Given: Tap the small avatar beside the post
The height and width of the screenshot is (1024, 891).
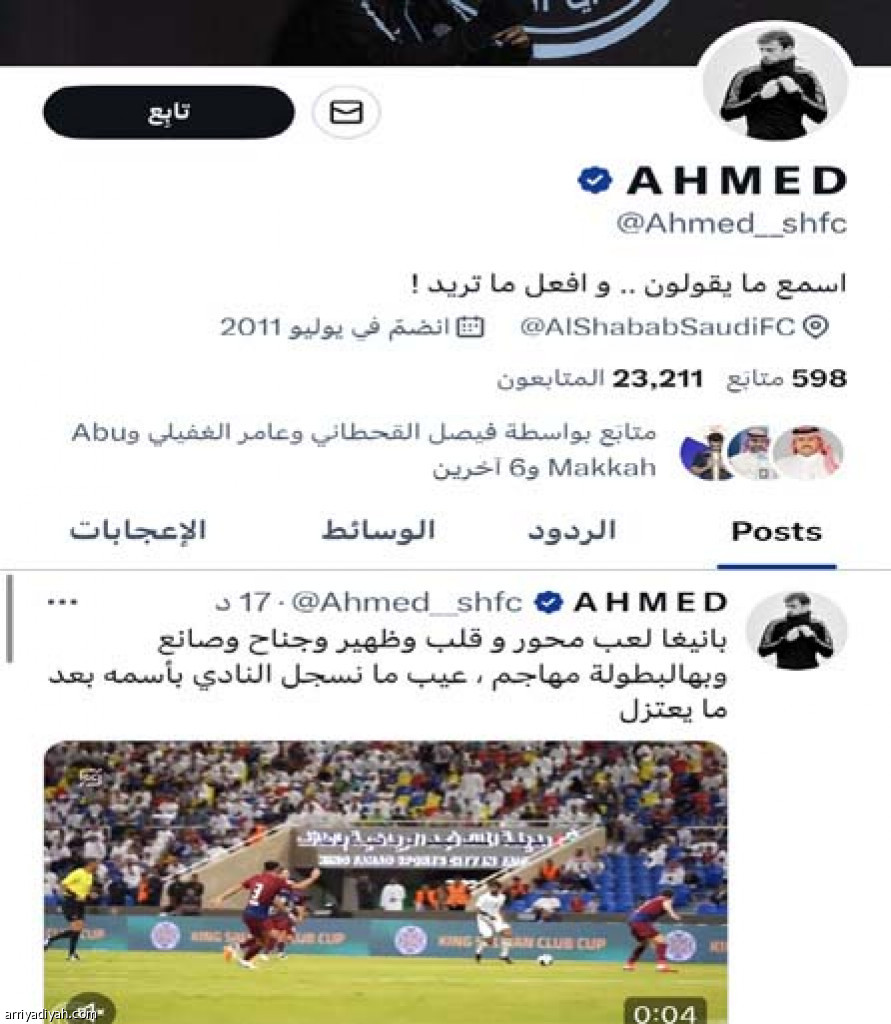Looking at the screenshot, I should click(796, 630).
